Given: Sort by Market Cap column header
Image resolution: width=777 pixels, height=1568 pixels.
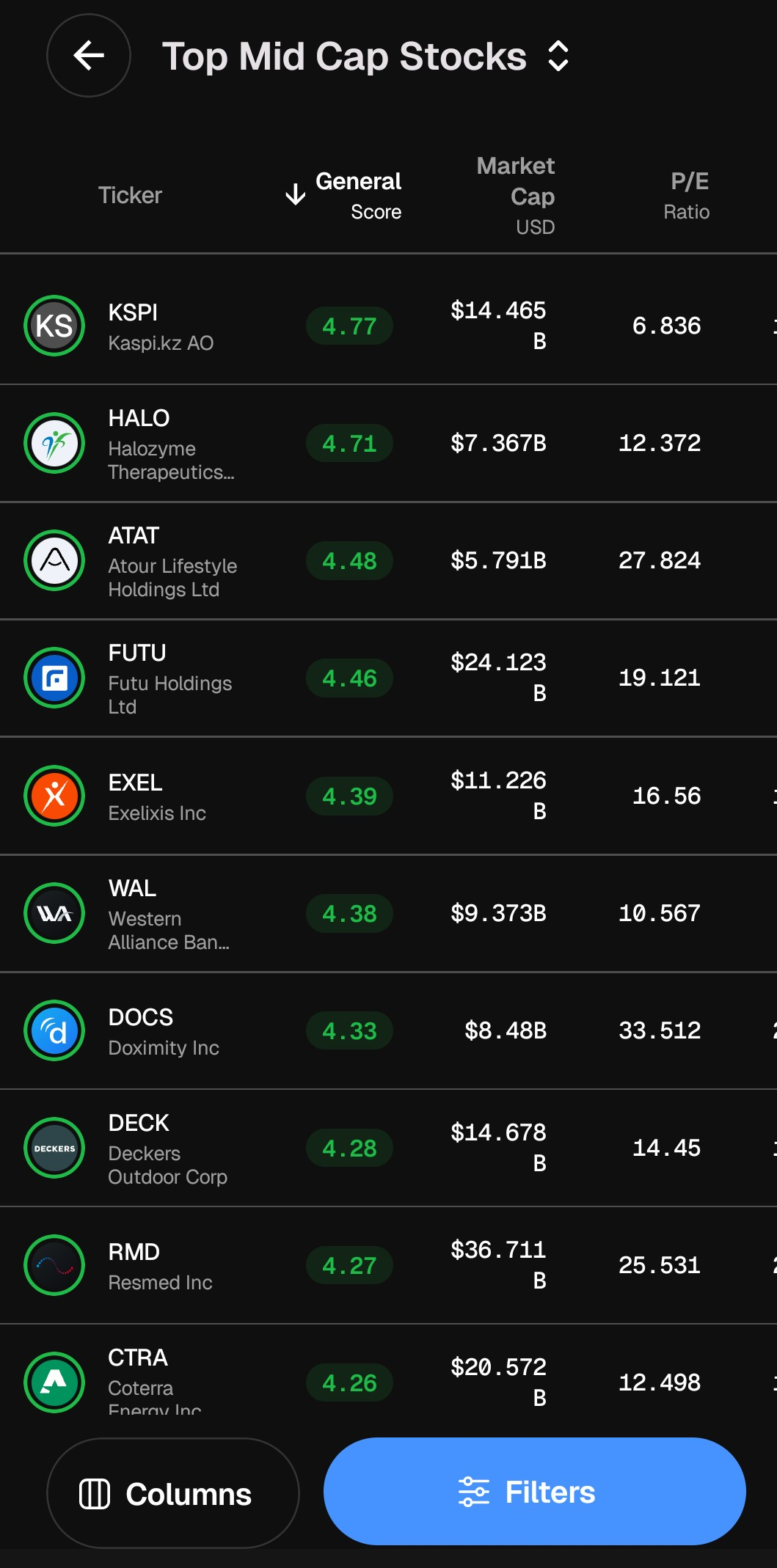Looking at the screenshot, I should (x=516, y=195).
